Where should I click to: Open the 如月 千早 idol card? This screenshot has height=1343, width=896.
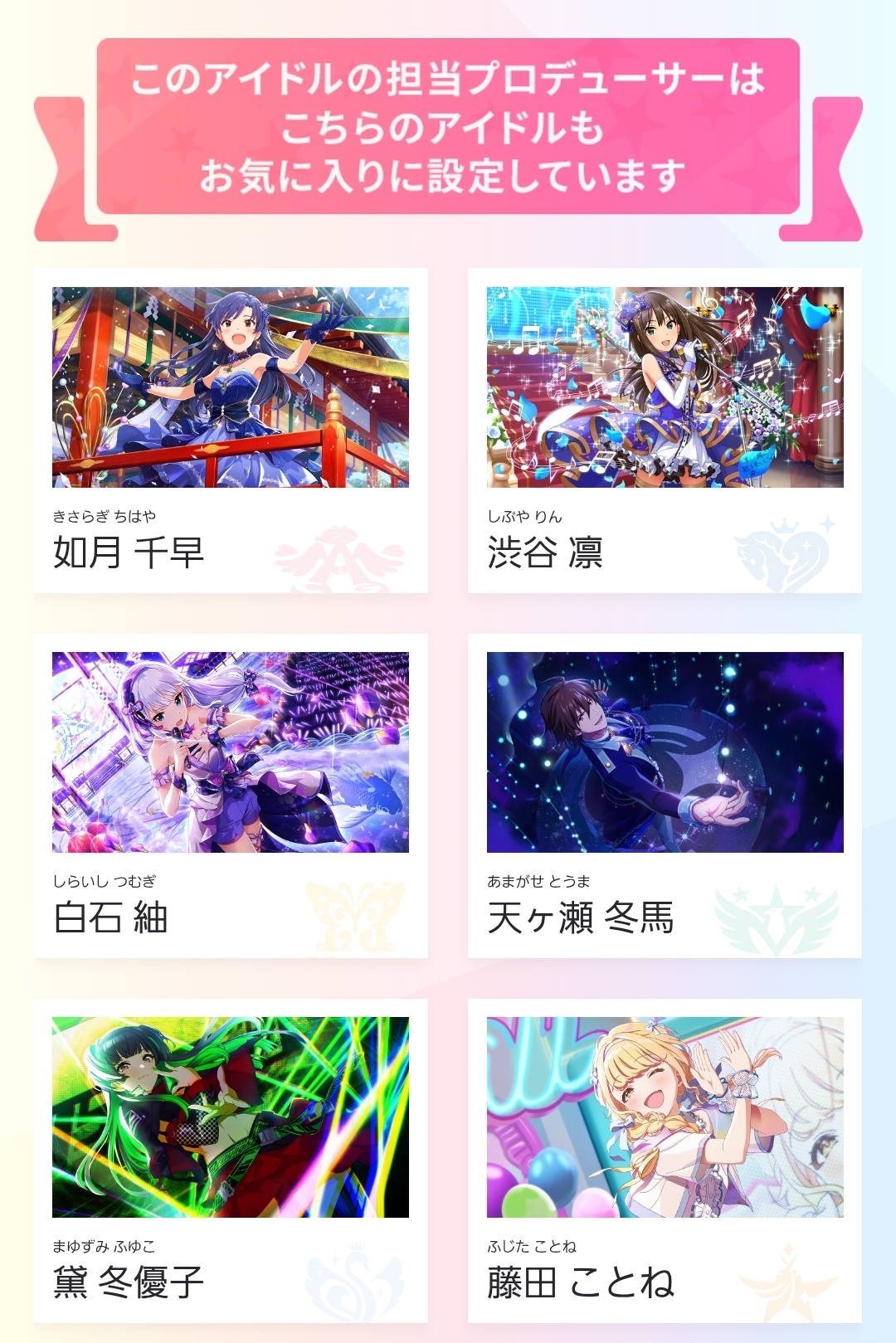pyautogui.click(x=231, y=430)
